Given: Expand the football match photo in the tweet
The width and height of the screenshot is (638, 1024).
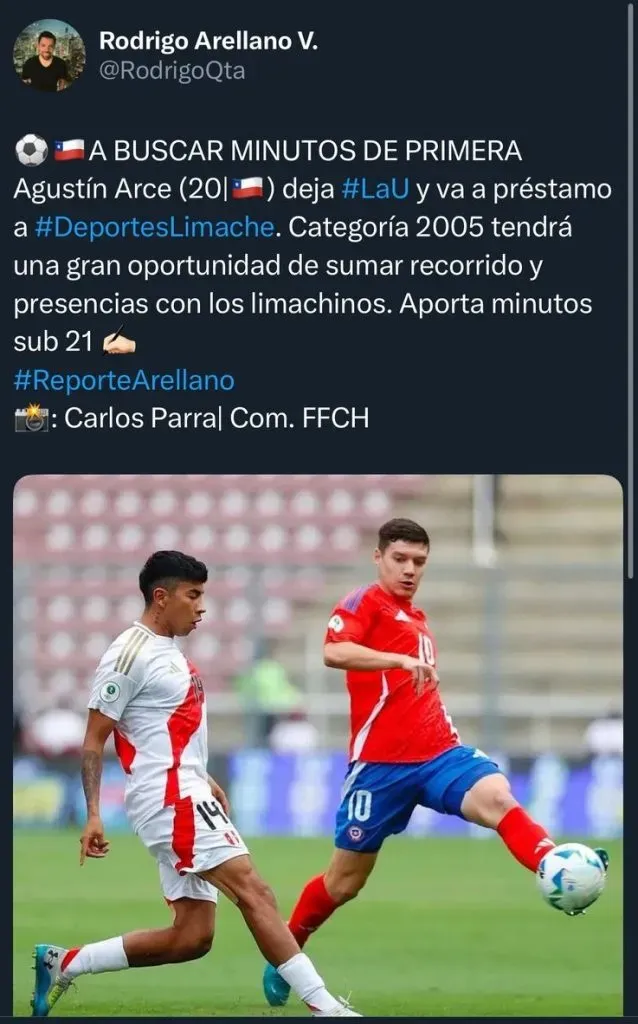Looking at the screenshot, I should tap(318, 745).
